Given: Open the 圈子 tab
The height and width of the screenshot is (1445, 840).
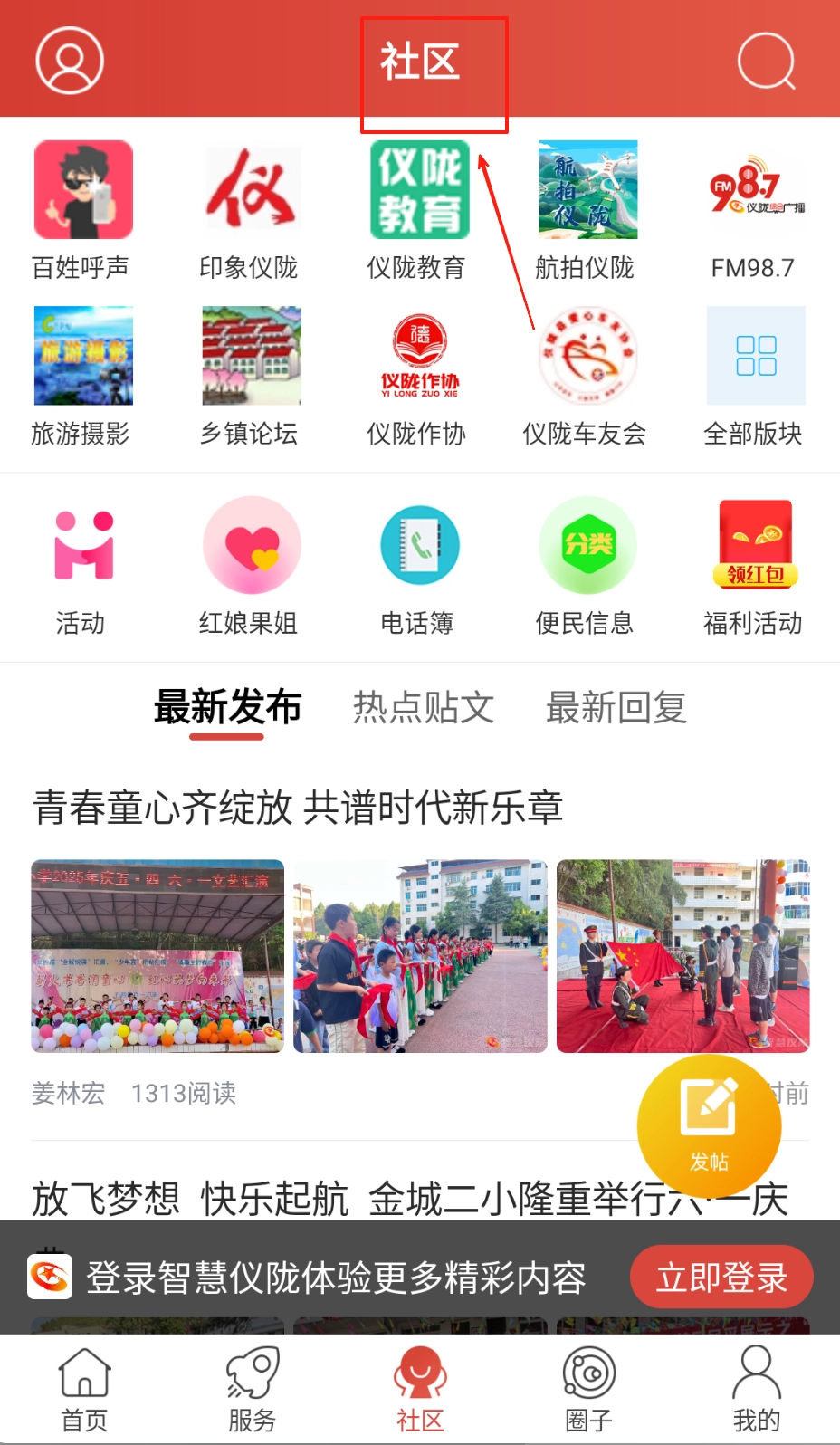Looking at the screenshot, I should (x=588, y=1389).
